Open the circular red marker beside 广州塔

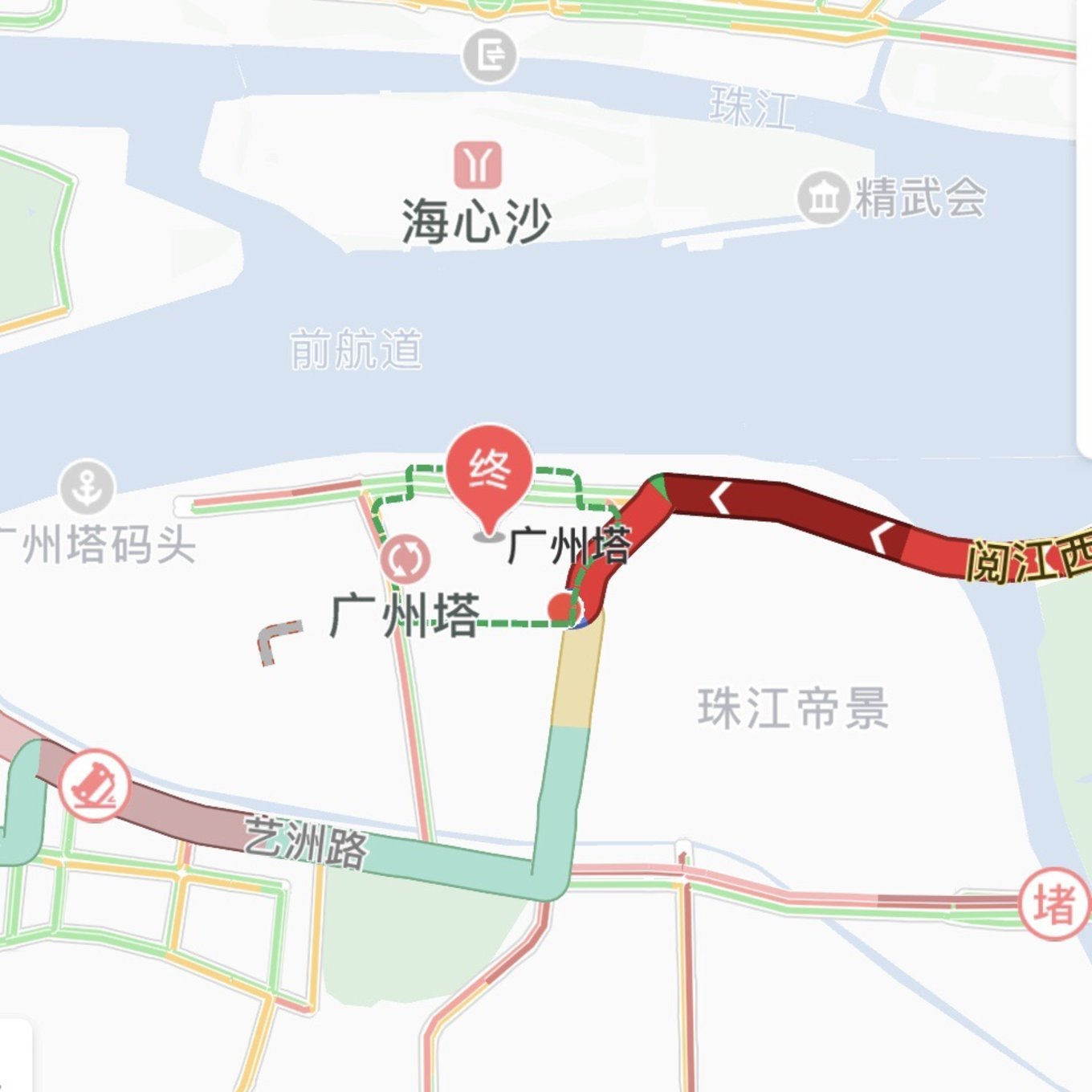[x=405, y=559]
